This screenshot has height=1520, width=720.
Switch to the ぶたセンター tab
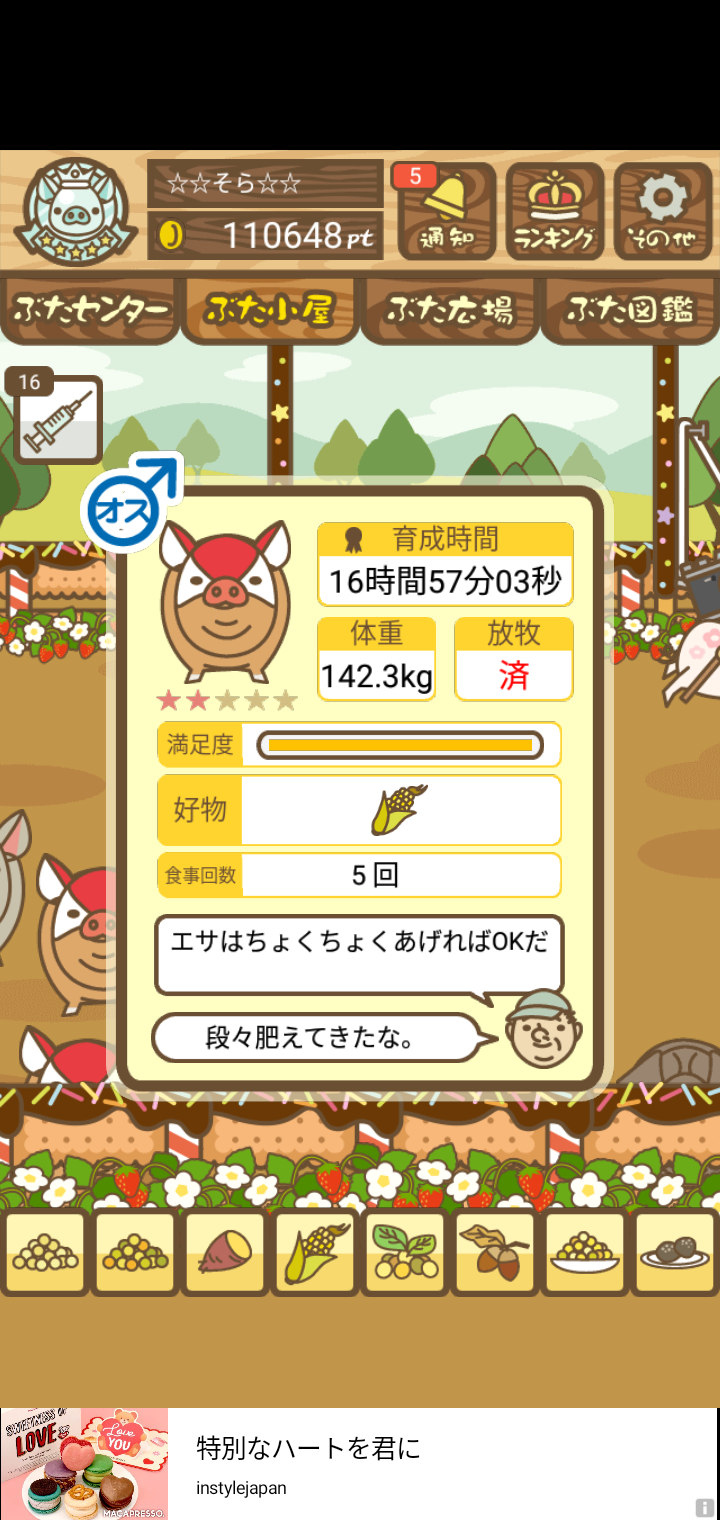90,310
